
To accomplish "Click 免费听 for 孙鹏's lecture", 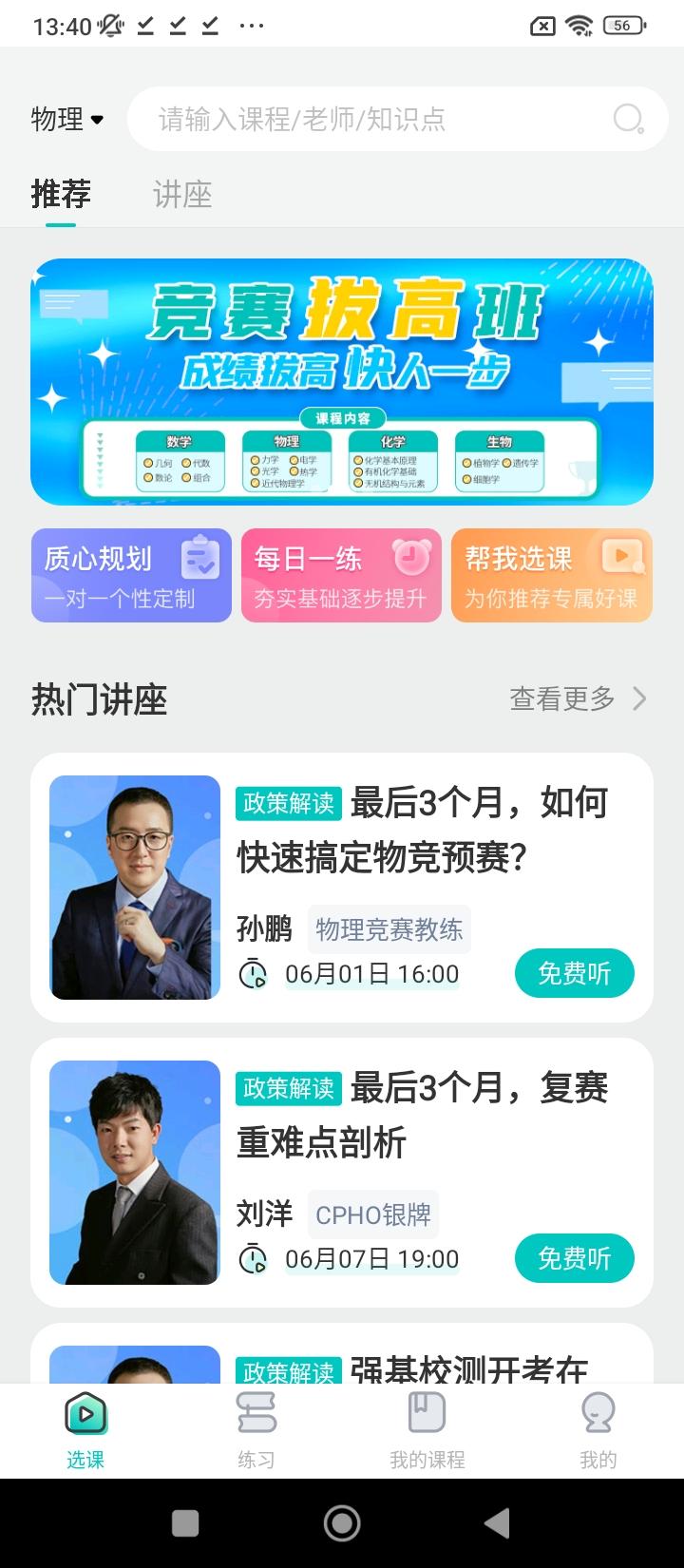I will [574, 973].
